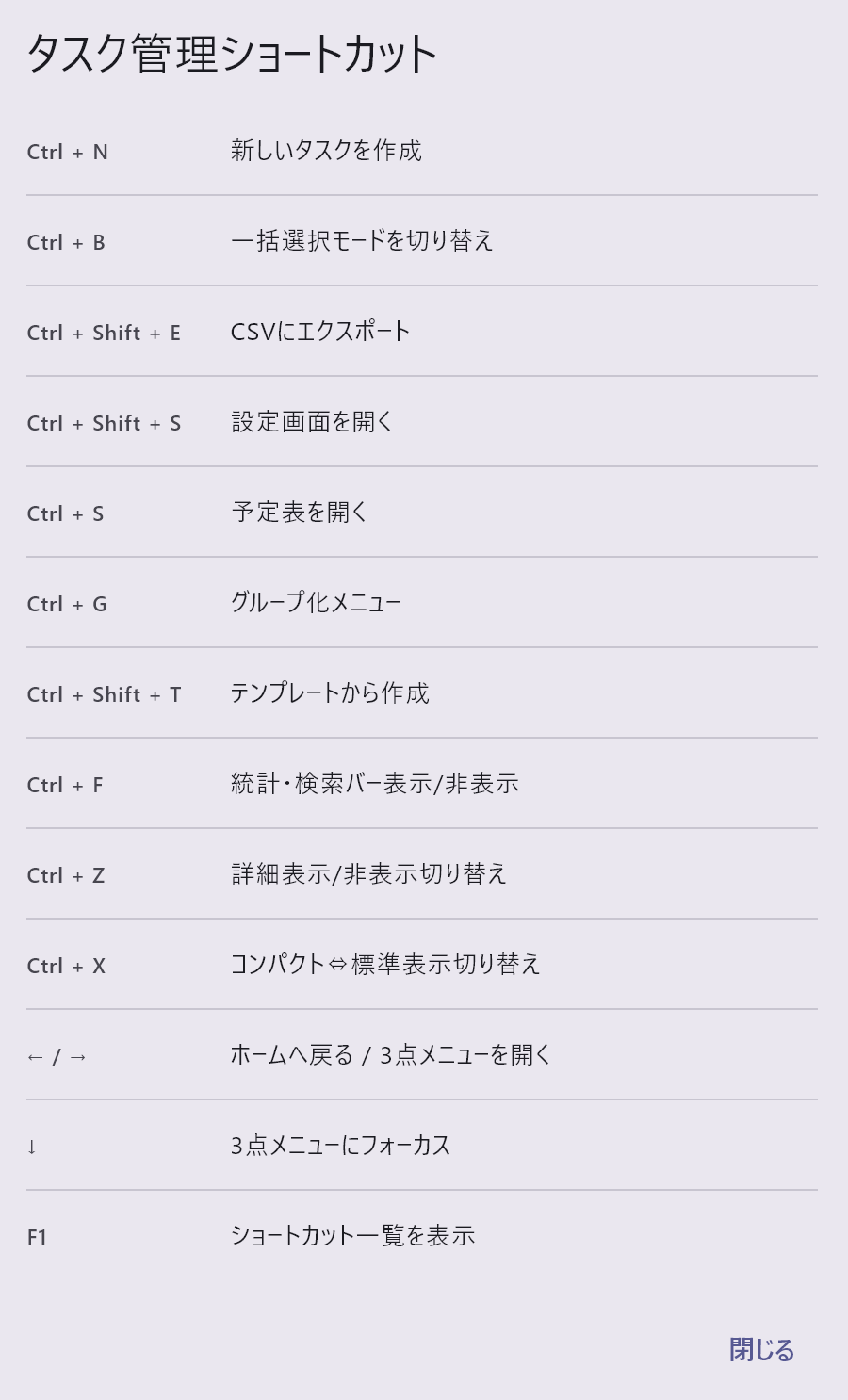Click the 設定画面を開く description text

(x=314, y=422)
